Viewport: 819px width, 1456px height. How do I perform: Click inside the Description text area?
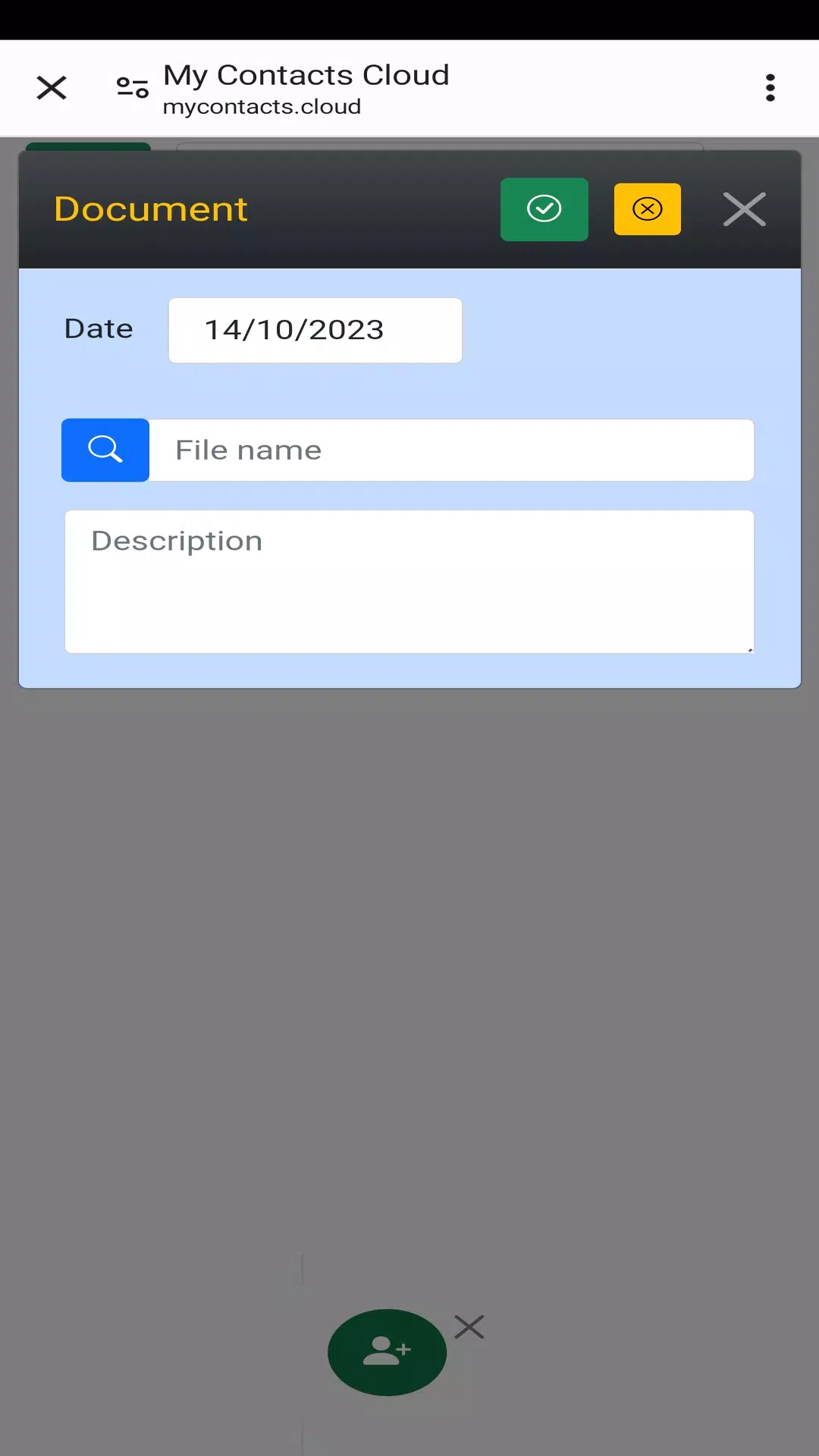pos(409,581)
